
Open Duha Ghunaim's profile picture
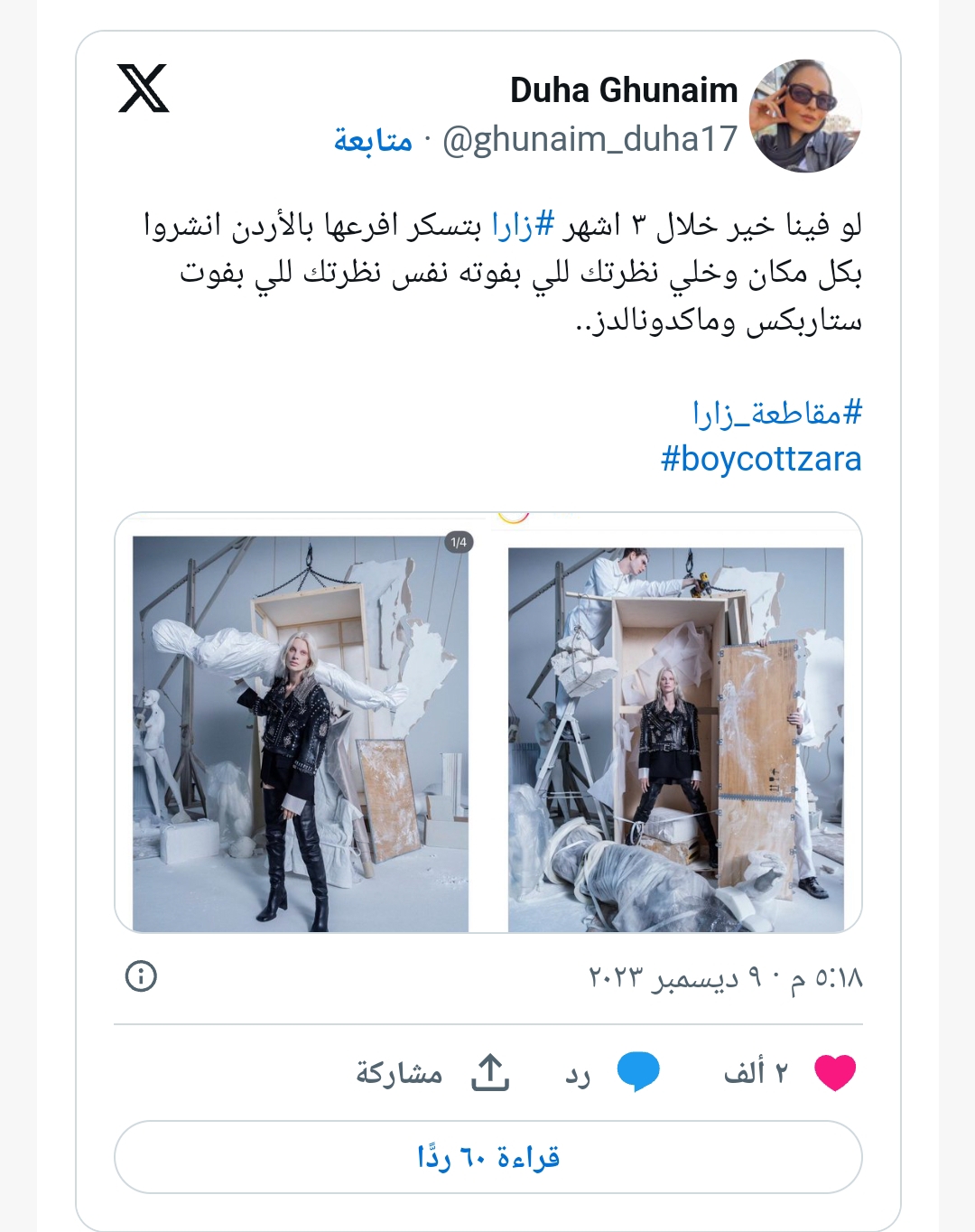805,116
